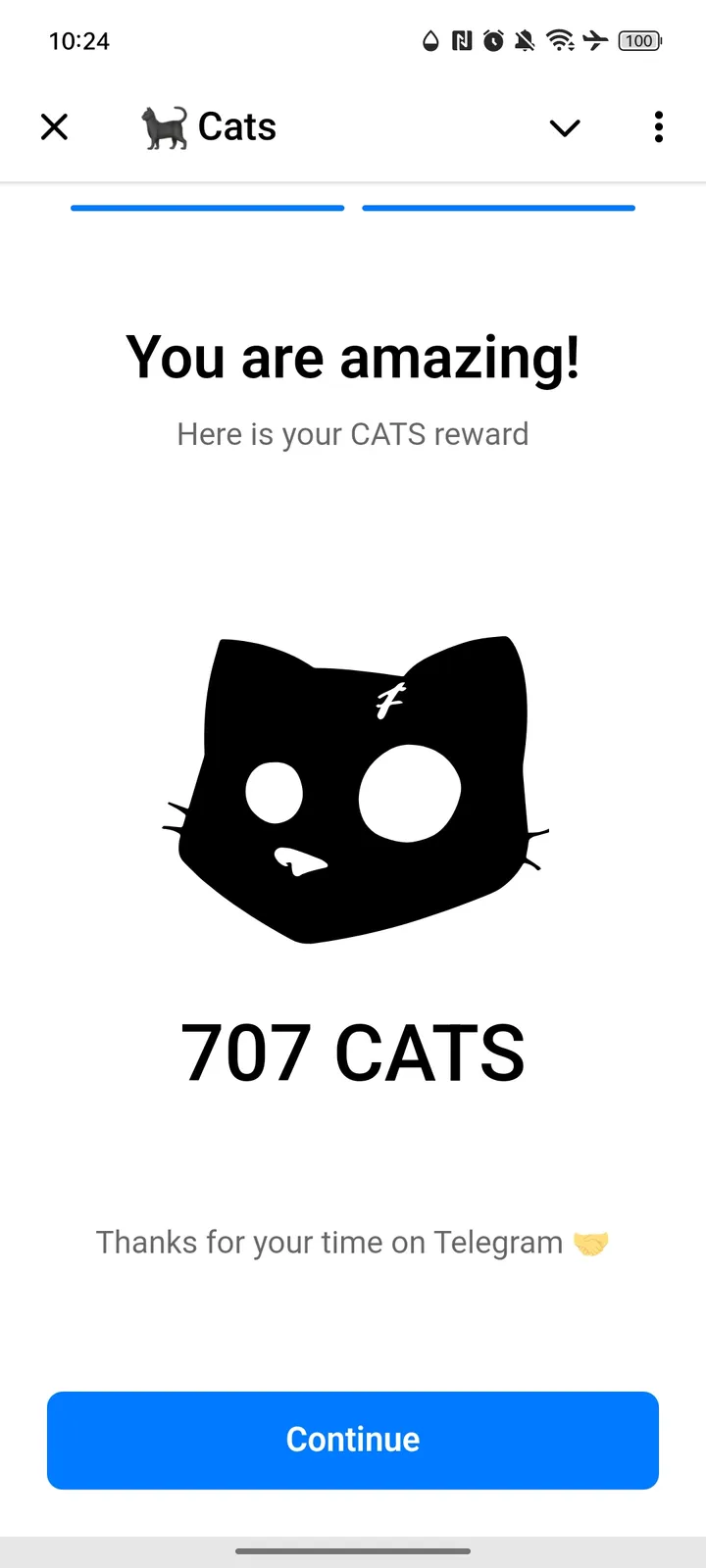
Task: Click the You are amazing heading
Action: 353,357
